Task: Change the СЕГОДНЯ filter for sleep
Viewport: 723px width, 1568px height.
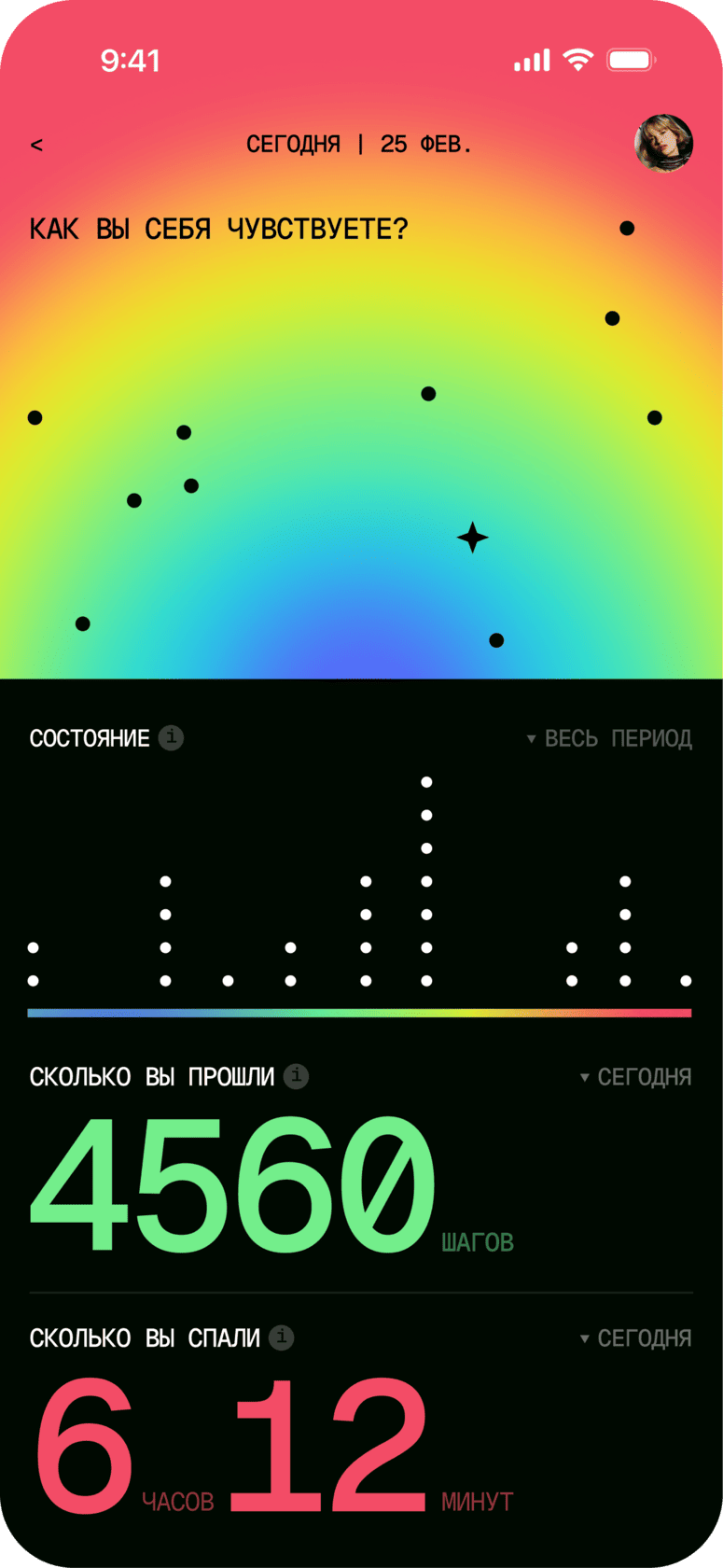Action: [x=635, y=1338]
